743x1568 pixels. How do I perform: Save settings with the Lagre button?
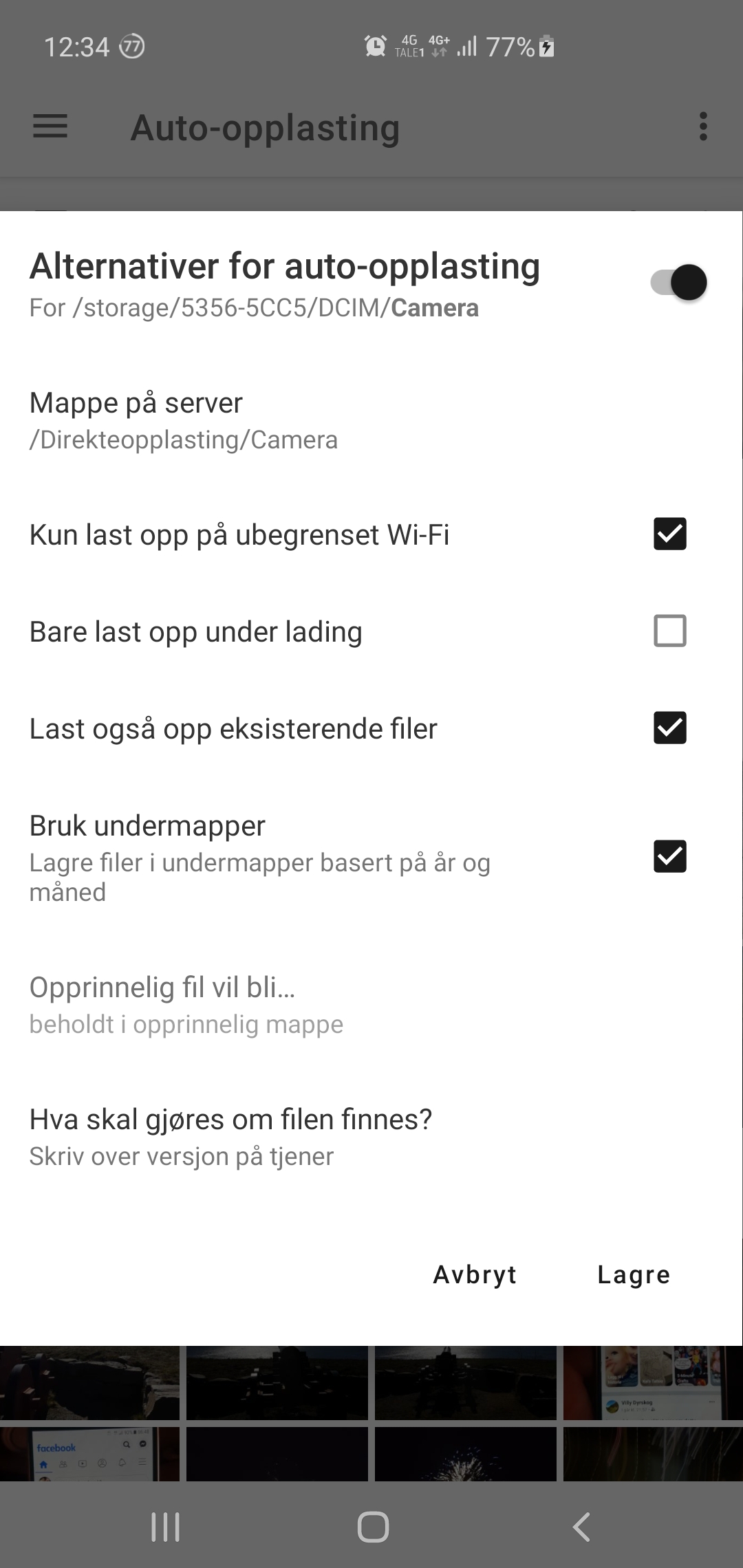tap(633, 1275)
